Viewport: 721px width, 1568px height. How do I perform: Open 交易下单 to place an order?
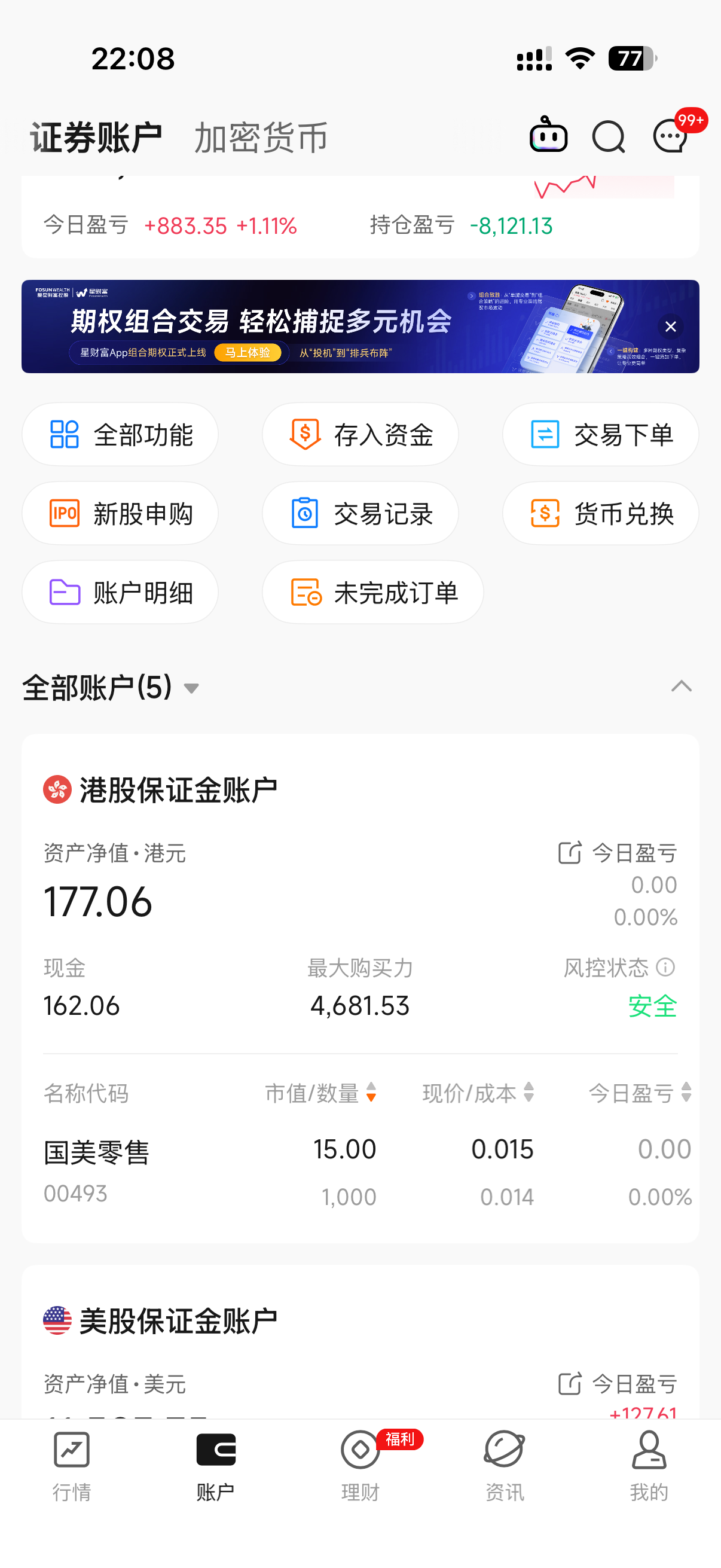pyautogui.click(x=600, y=435)
